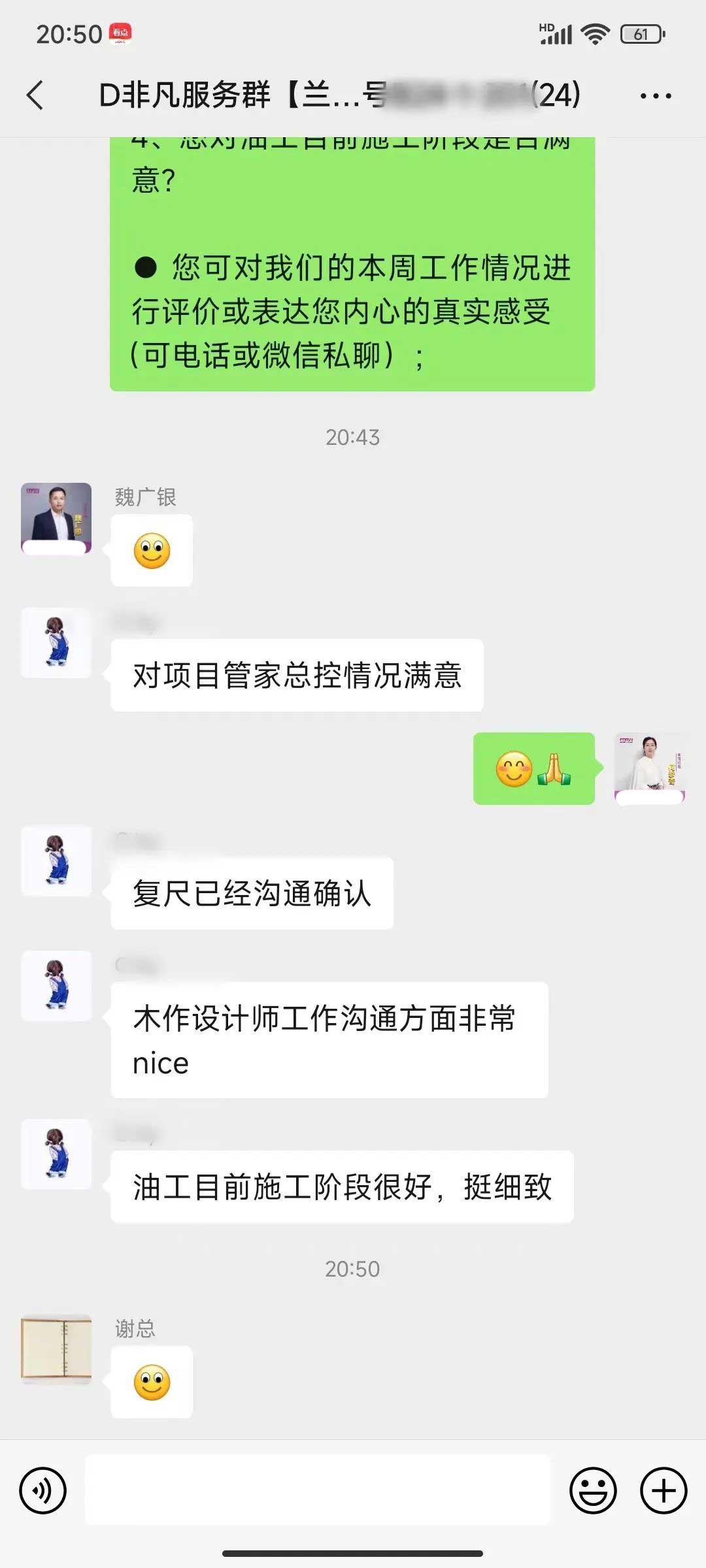
Task: Open the group chat overflow menu
Action: (655, 96)
